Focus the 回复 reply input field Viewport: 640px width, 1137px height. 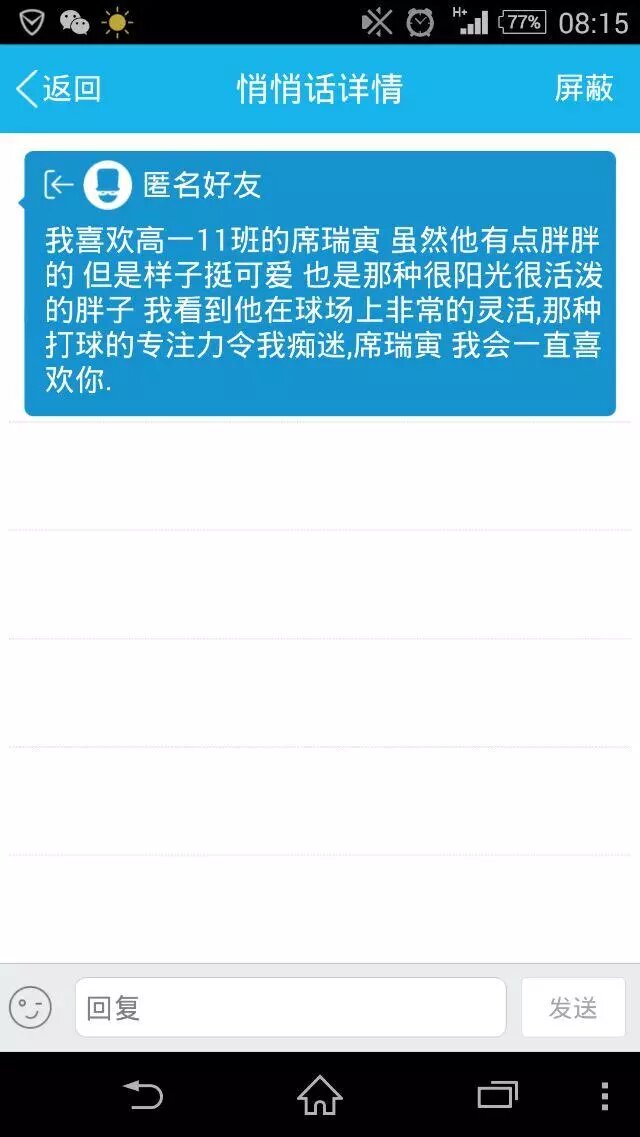click(x=290, y=1007)
